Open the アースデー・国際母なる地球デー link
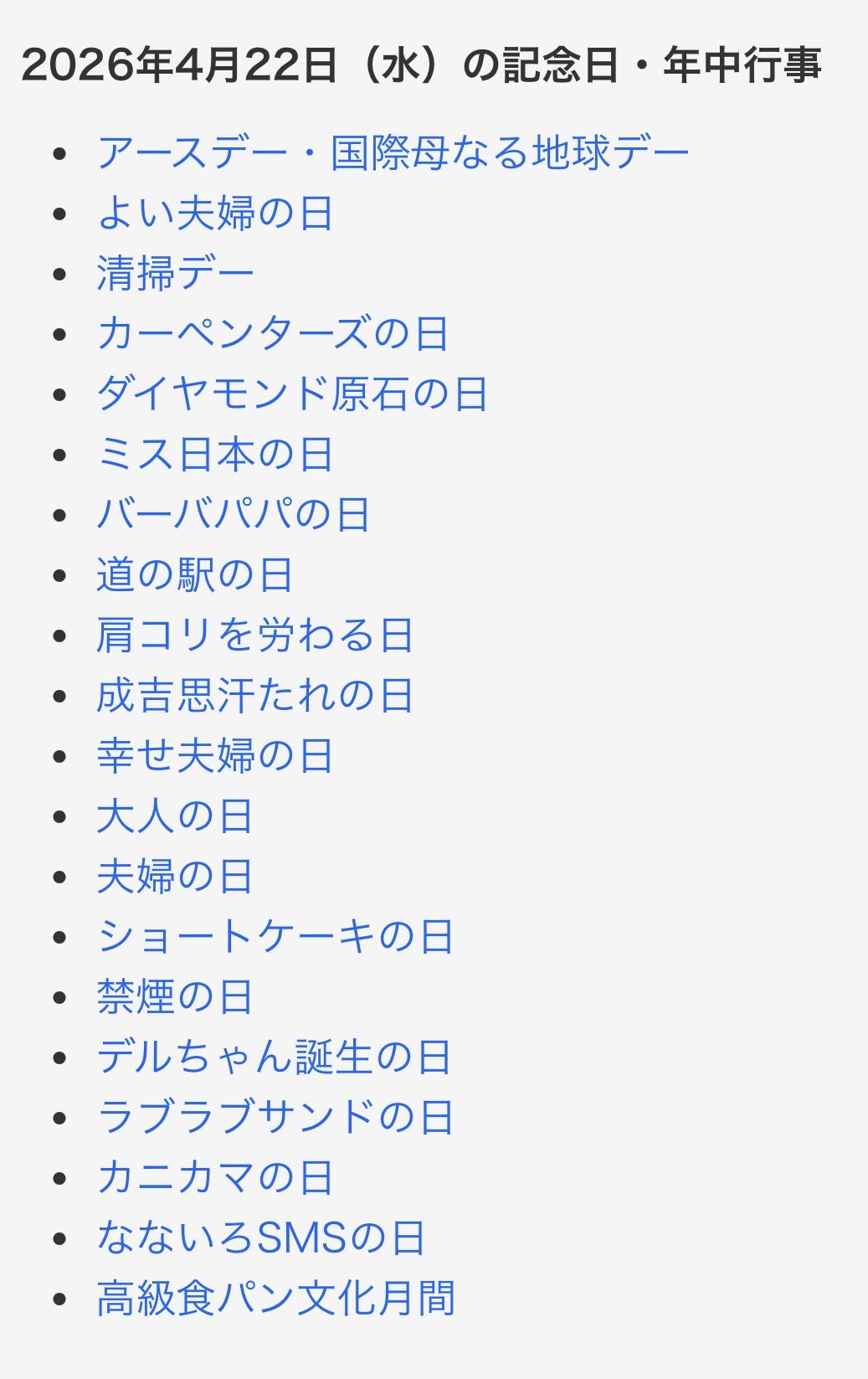868x1379 pixels. point(393,153)
